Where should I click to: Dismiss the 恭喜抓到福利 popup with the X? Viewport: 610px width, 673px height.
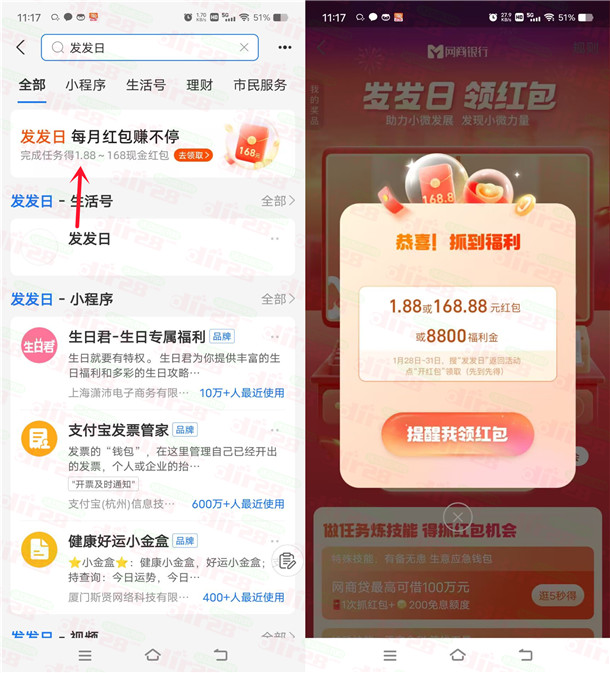click(x=457, y=517)
